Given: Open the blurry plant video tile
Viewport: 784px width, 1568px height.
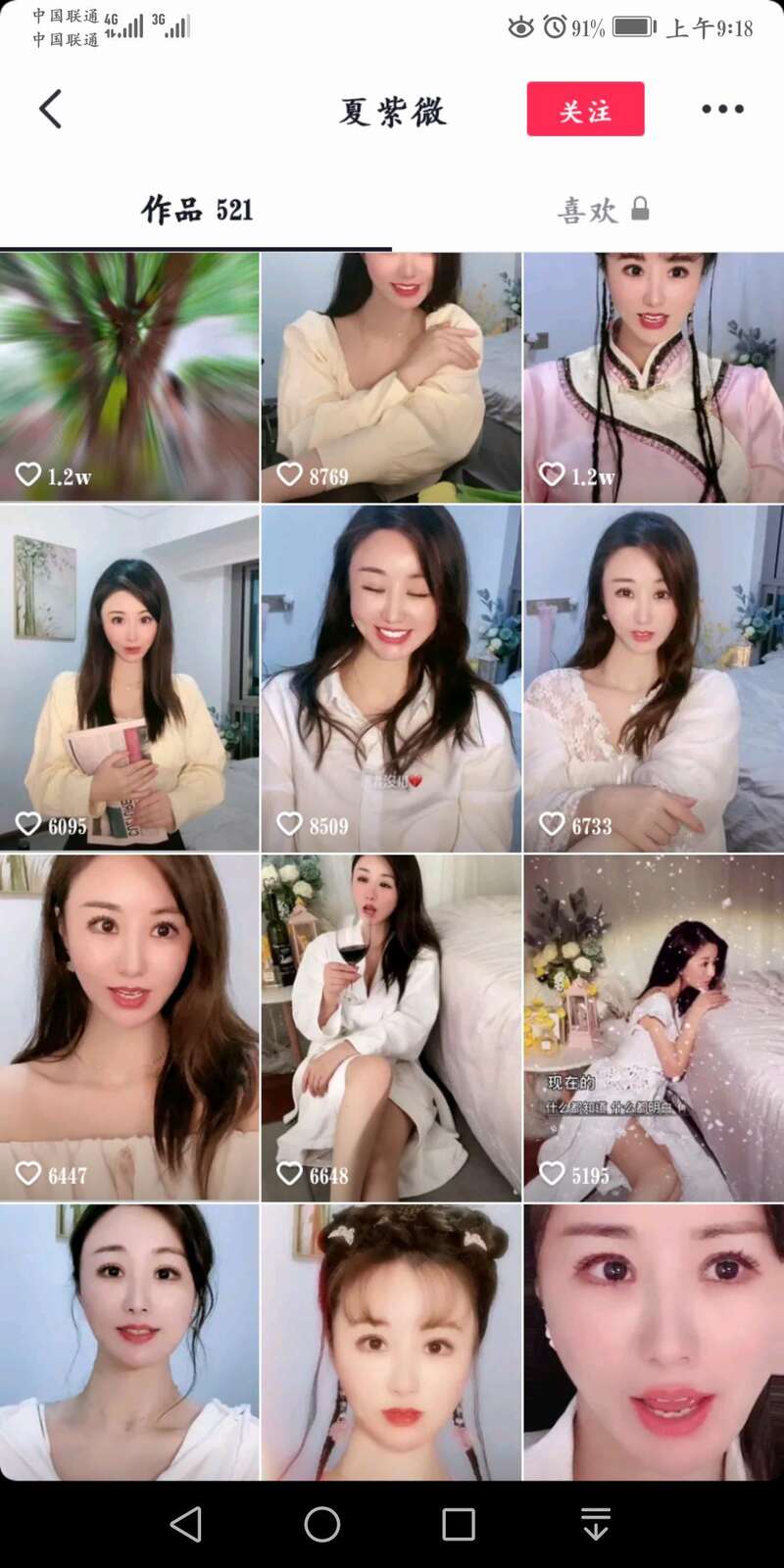Looking at the screenshot, I should coord(129,377).
